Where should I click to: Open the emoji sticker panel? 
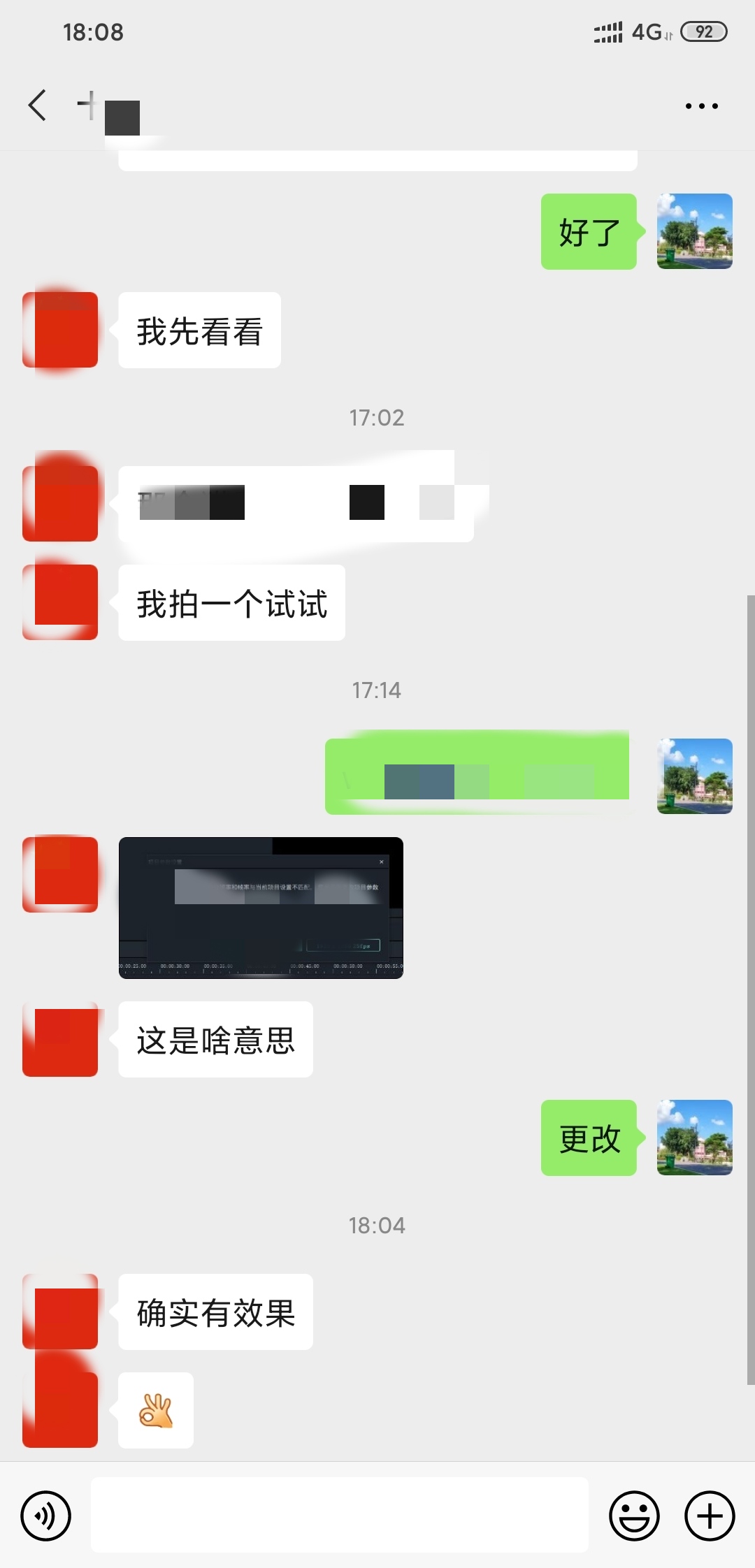coord(634,1516)
